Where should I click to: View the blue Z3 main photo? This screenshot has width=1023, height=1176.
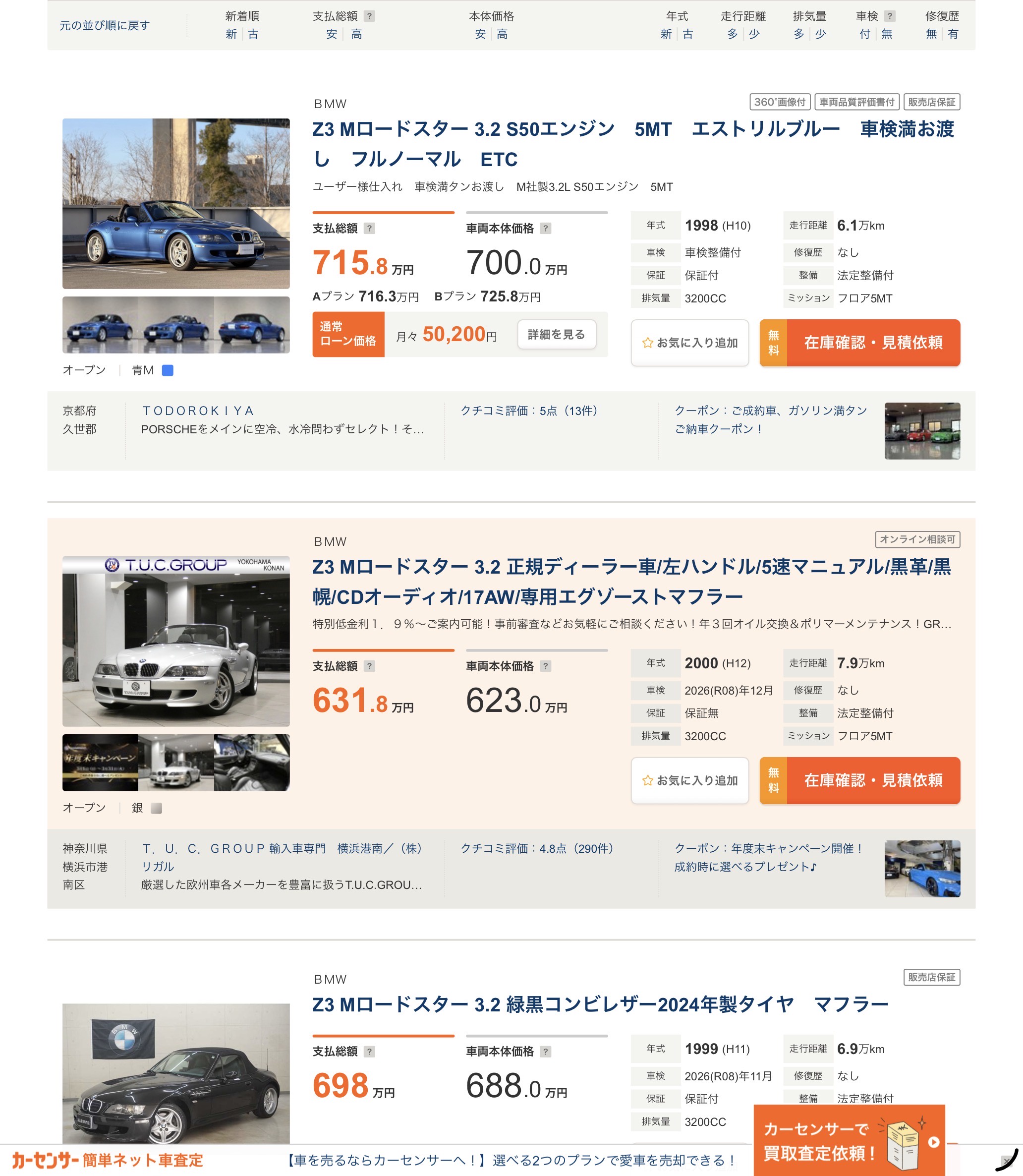click(176, 203)
